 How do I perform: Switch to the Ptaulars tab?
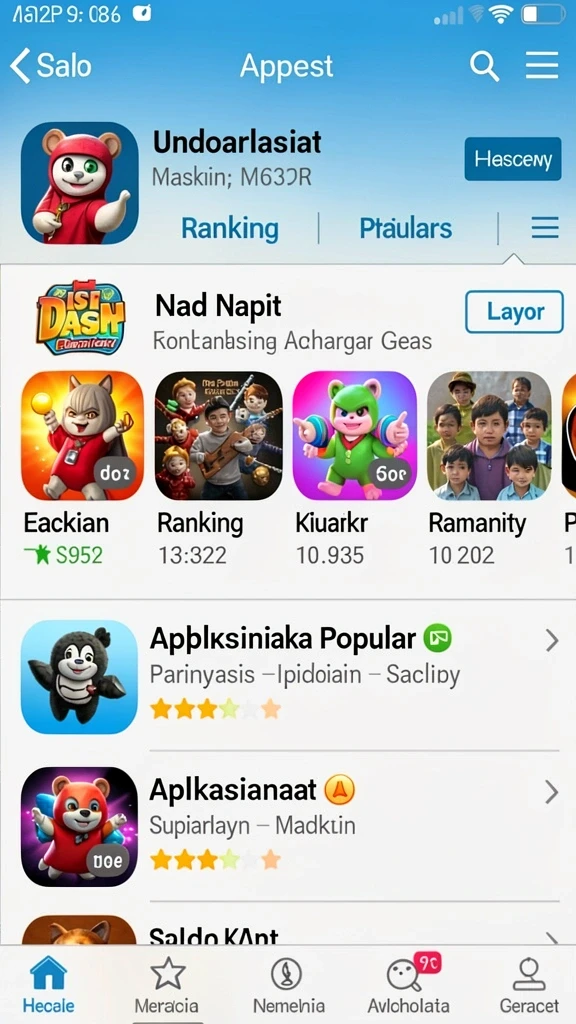406,228
